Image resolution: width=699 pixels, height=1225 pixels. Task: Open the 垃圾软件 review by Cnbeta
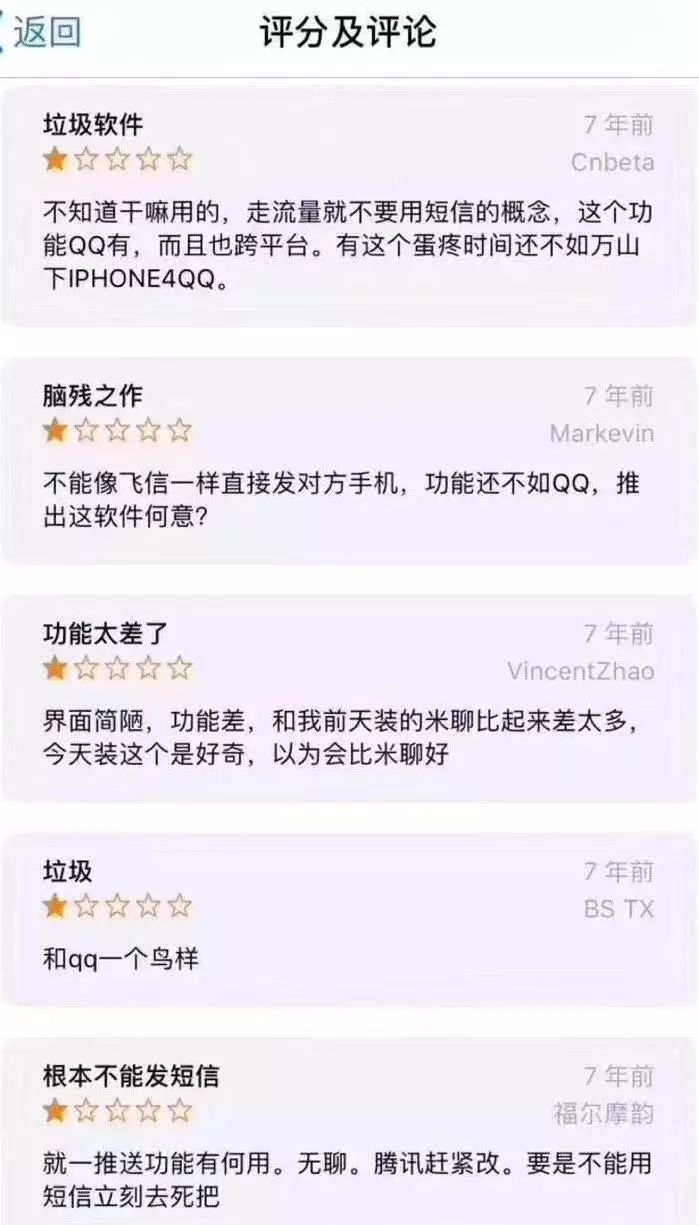(348, 205)
